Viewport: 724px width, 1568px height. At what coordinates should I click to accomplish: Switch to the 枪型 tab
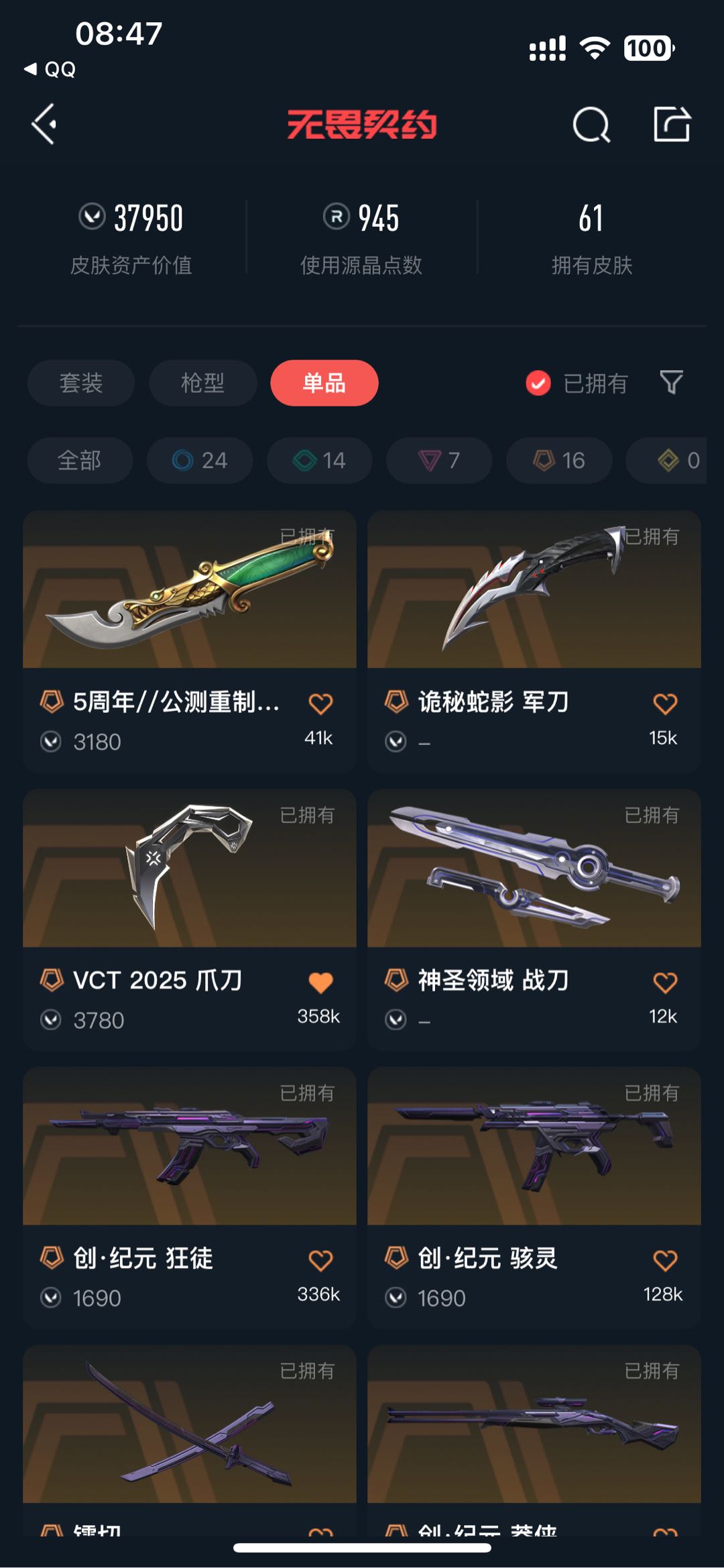pos(202,383)
